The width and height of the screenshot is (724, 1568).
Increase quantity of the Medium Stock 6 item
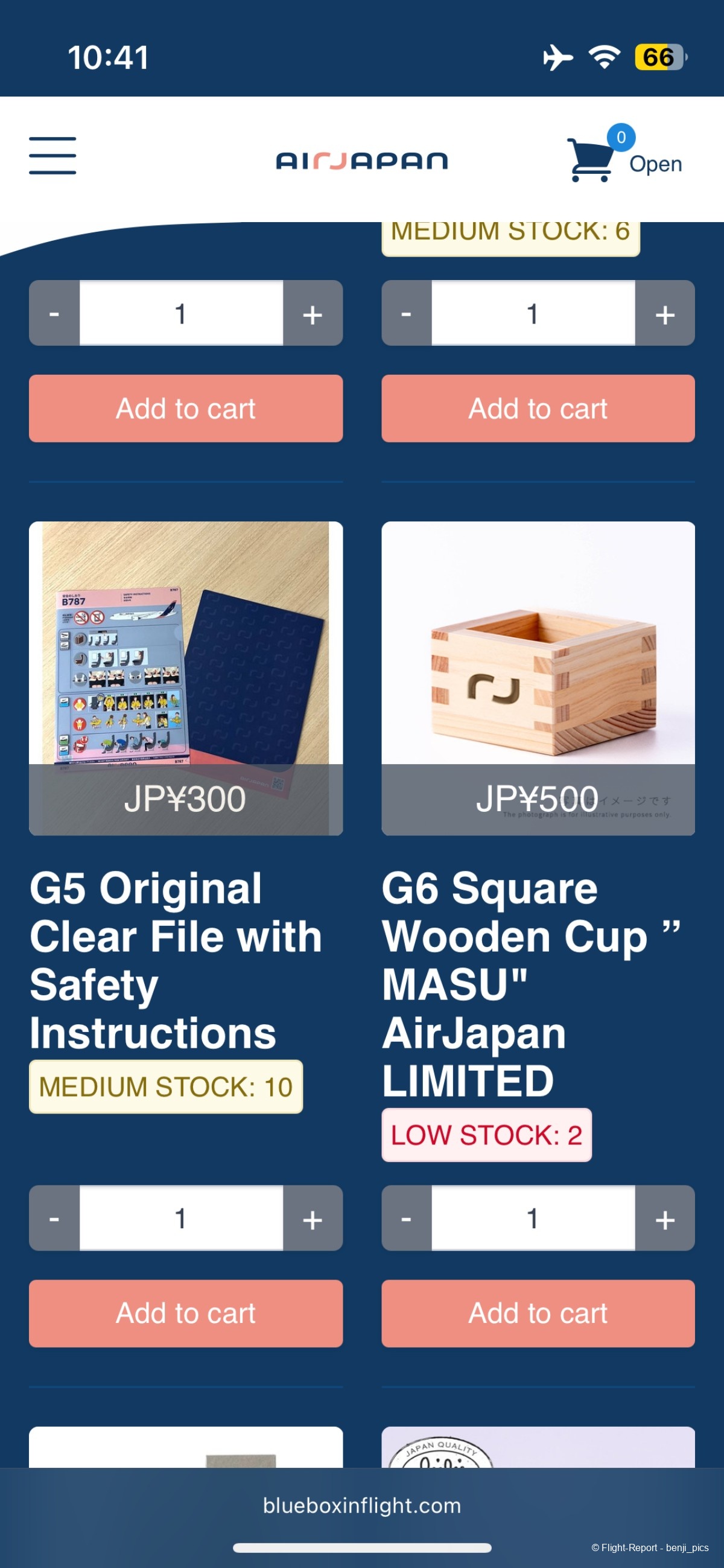[x=664, y=314]
